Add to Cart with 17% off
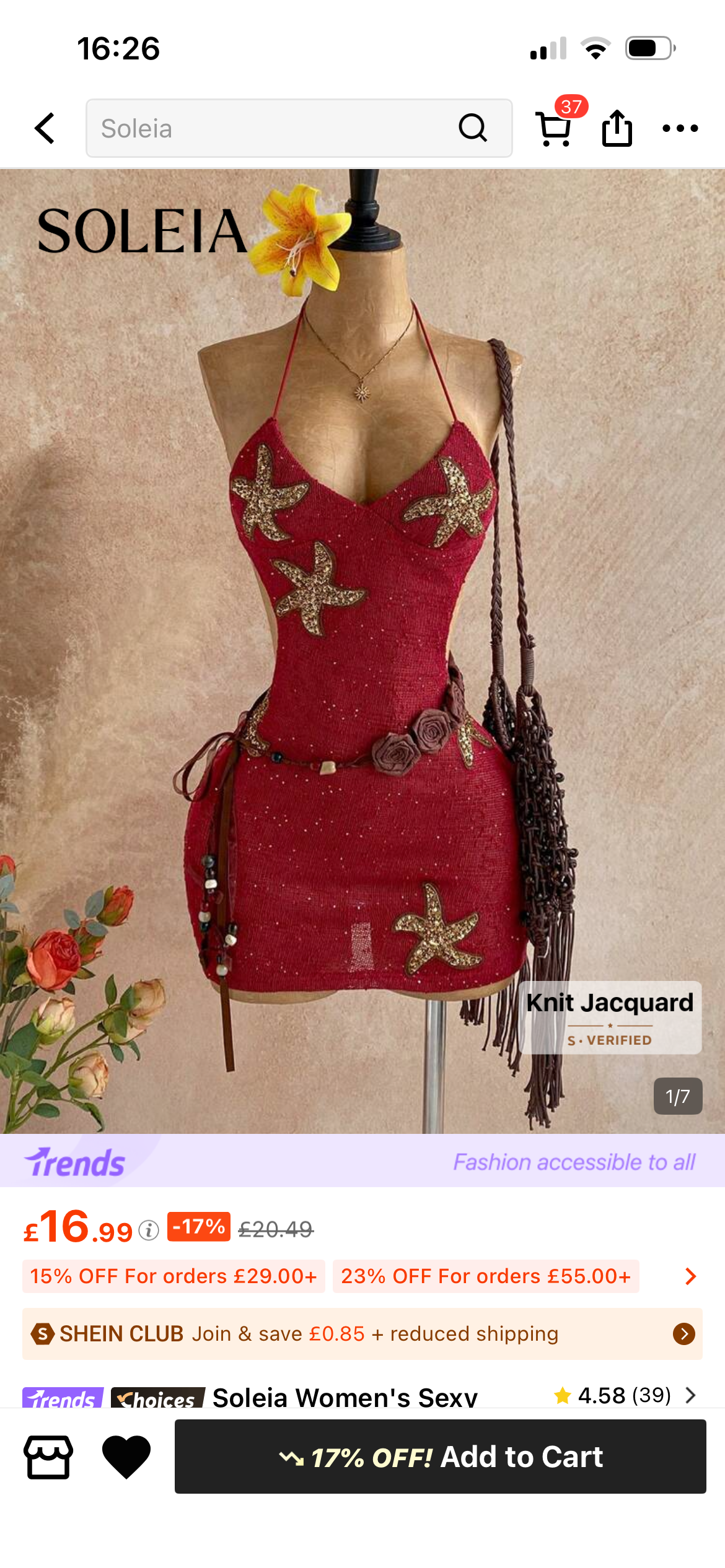725x1568 pixels. (440, 1457)
